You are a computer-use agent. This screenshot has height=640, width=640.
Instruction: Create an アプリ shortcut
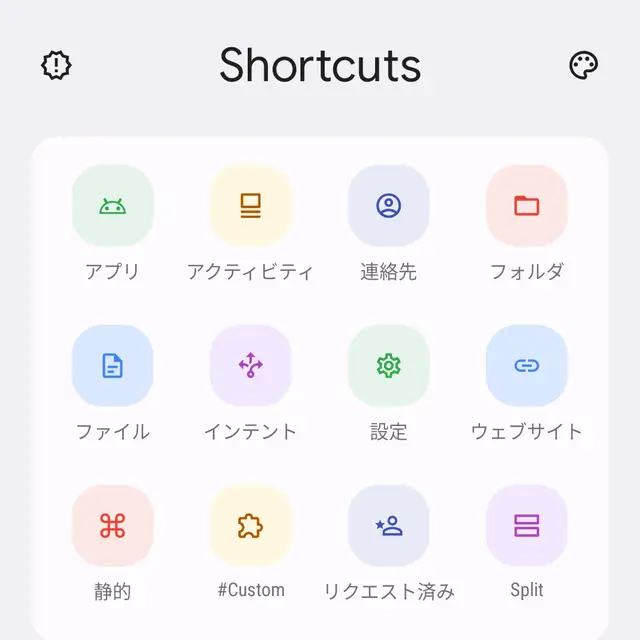113,206
